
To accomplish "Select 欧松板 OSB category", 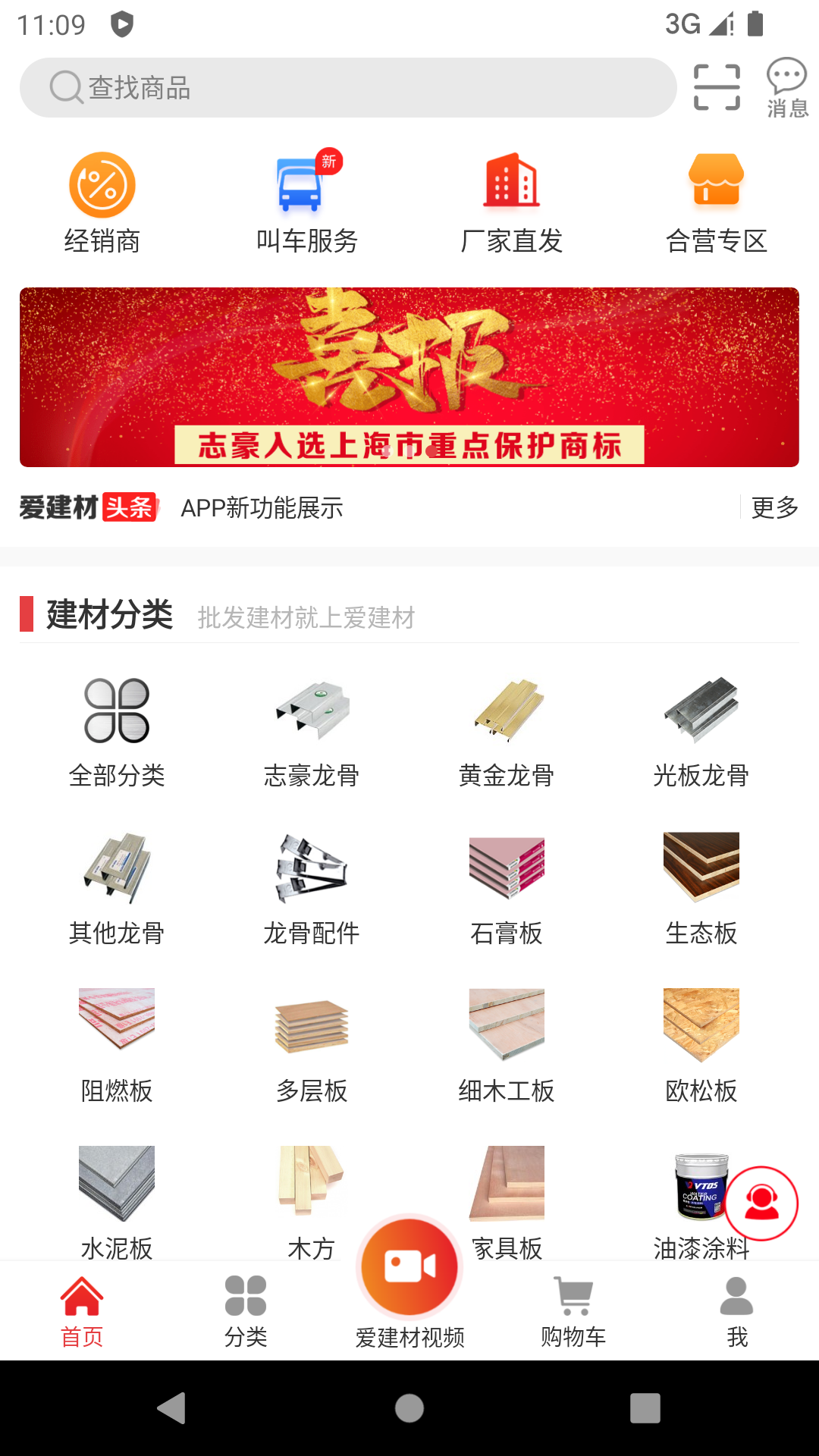I will click(701, 1046).
